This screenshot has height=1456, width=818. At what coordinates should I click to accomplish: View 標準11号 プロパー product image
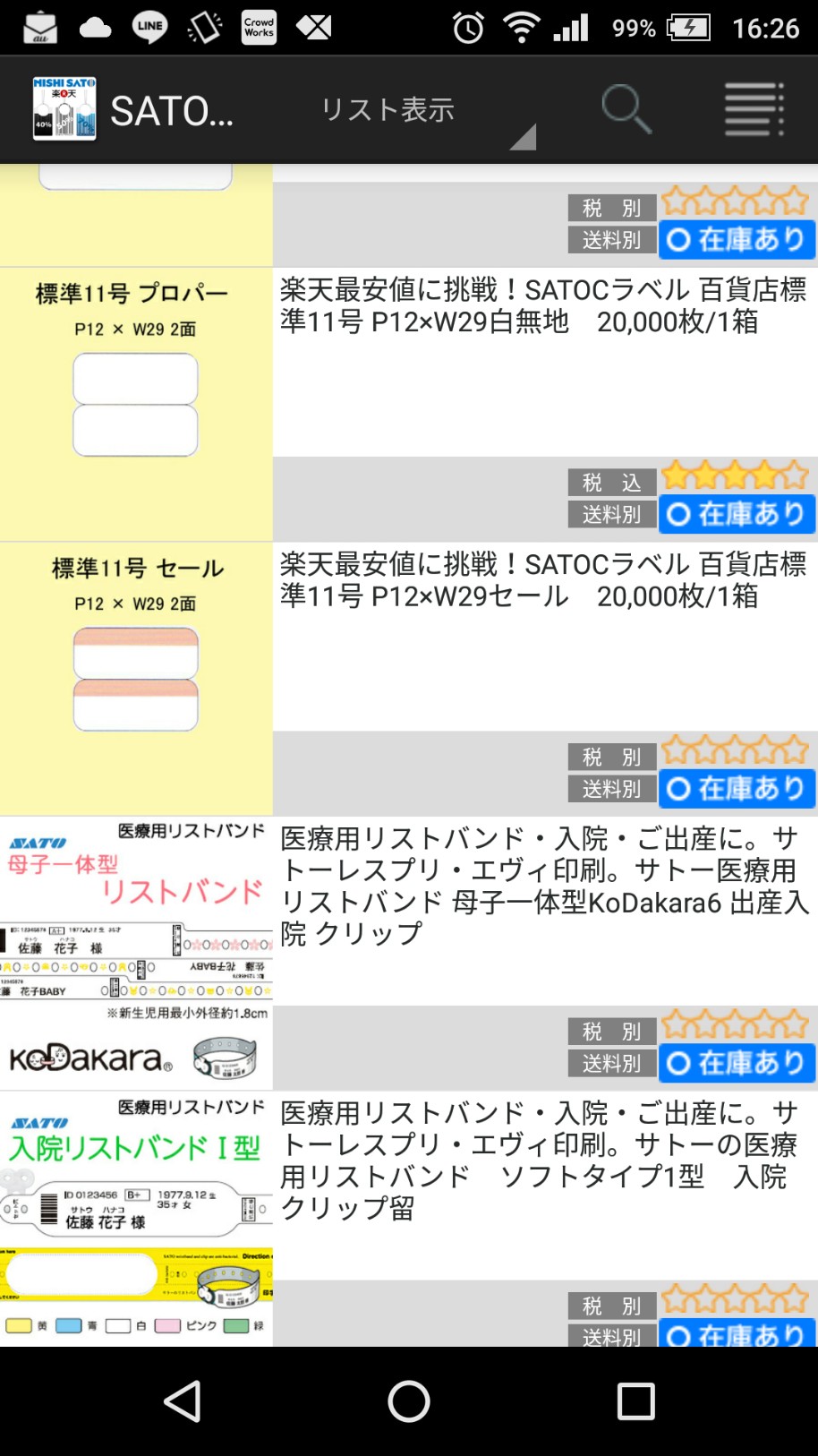(x=136, y=404)
